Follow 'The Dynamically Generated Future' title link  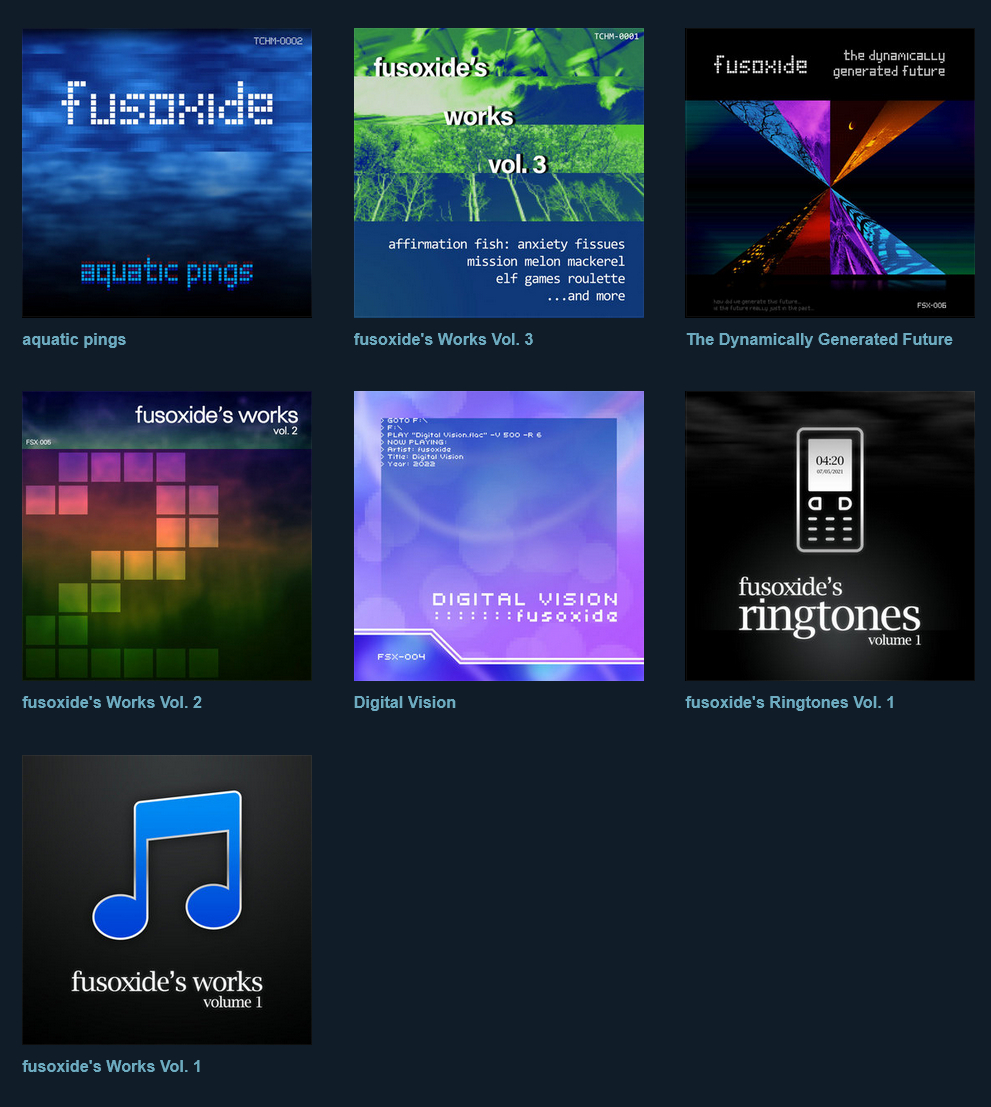819,339
